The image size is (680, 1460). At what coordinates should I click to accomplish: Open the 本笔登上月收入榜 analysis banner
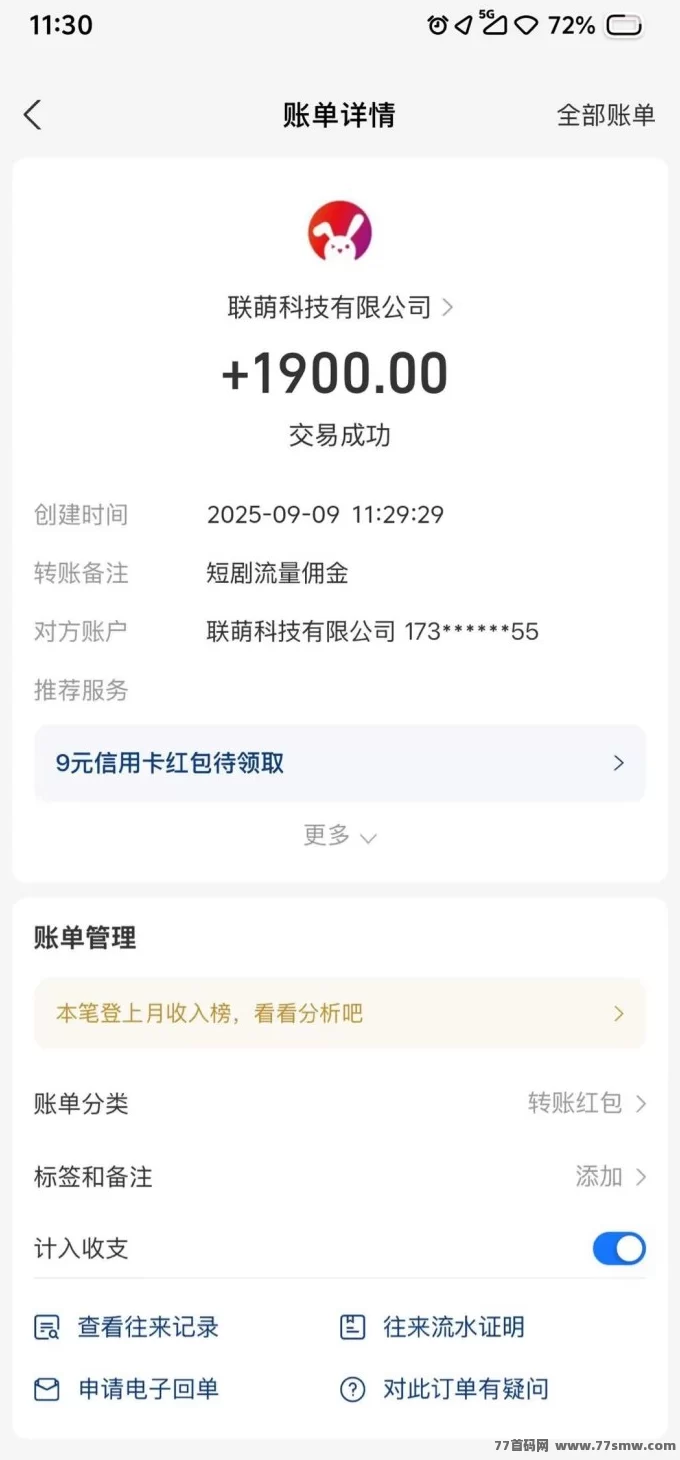[340, 1013]
